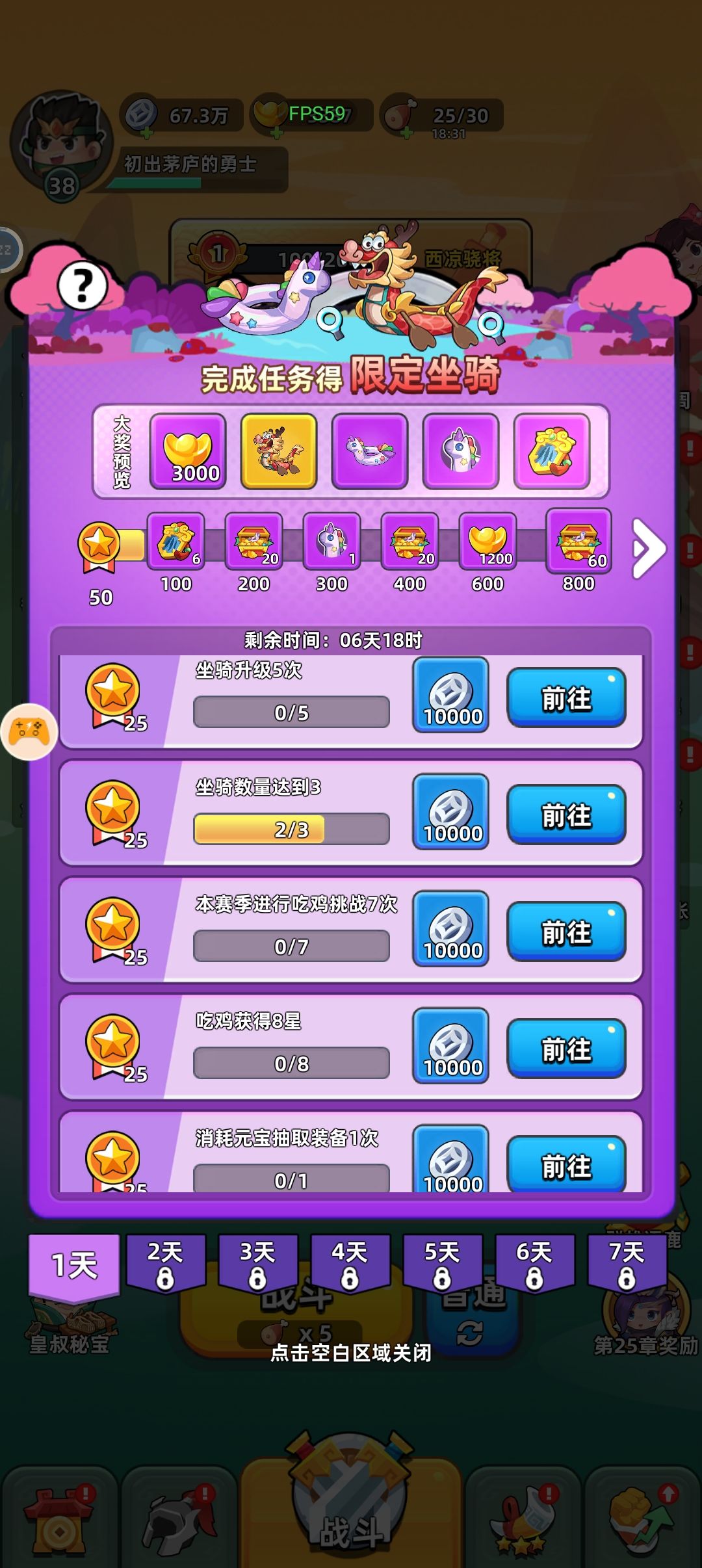View the 800-point treasure chest reward
Image resolution: width=702 pixels, height=1568 pixels.
(578, 541)
